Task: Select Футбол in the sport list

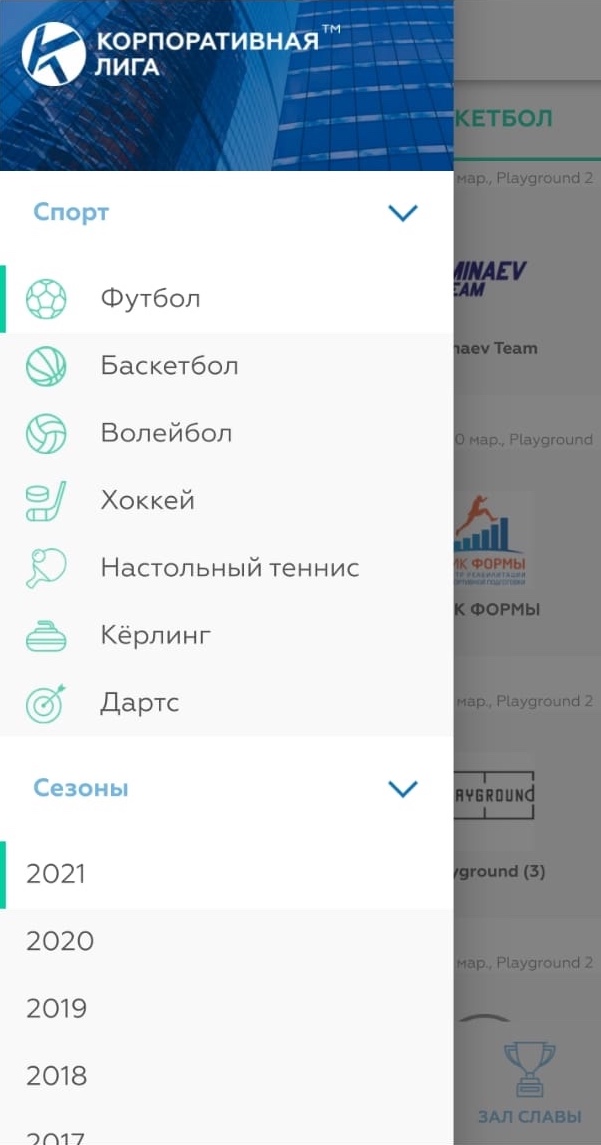Action: (x=226, y=299)
